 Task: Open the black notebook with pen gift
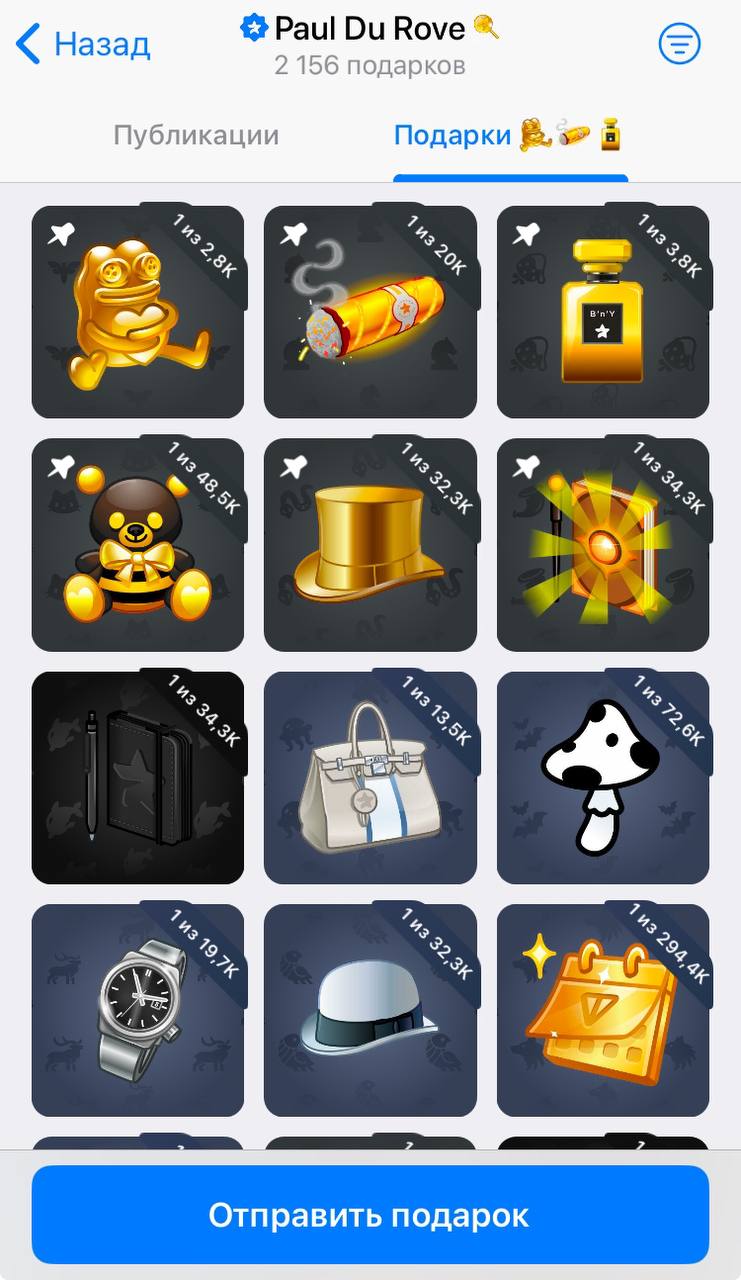point(138,778)
